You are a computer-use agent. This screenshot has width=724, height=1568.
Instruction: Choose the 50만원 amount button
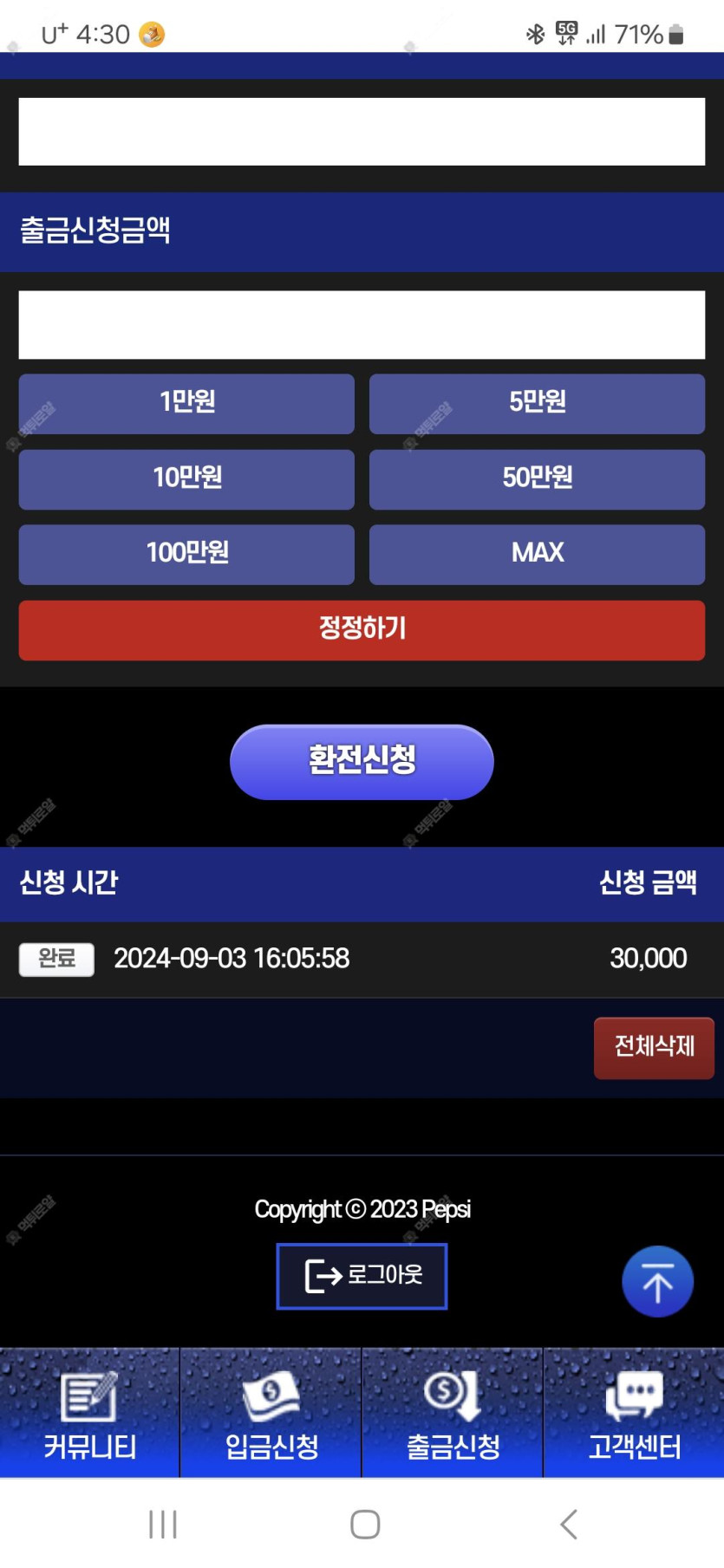pyautogui.click(x=537, y=478)
